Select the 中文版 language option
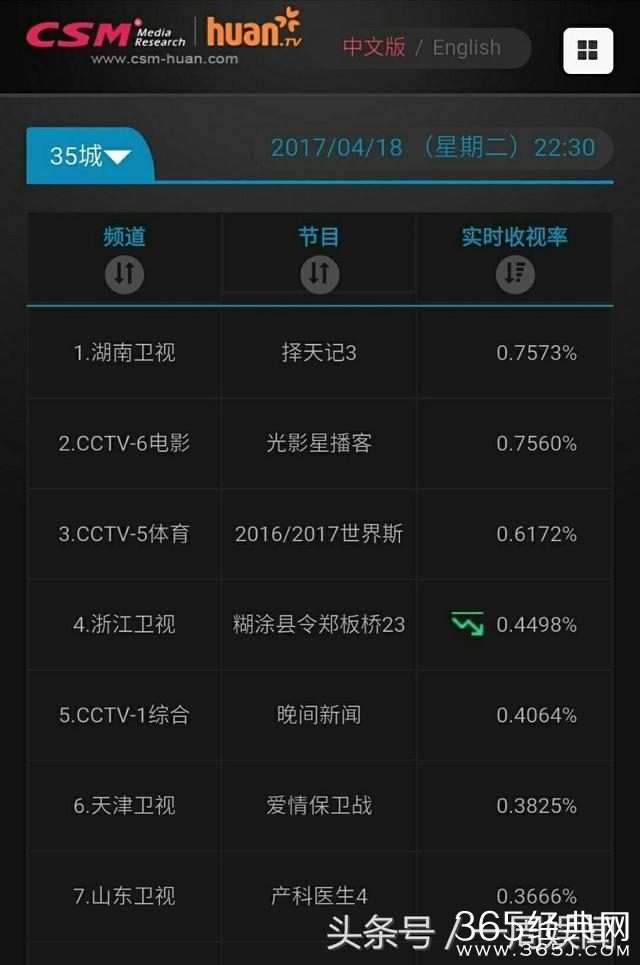This screenshot has height=965, width=640. tap(374, 48)
